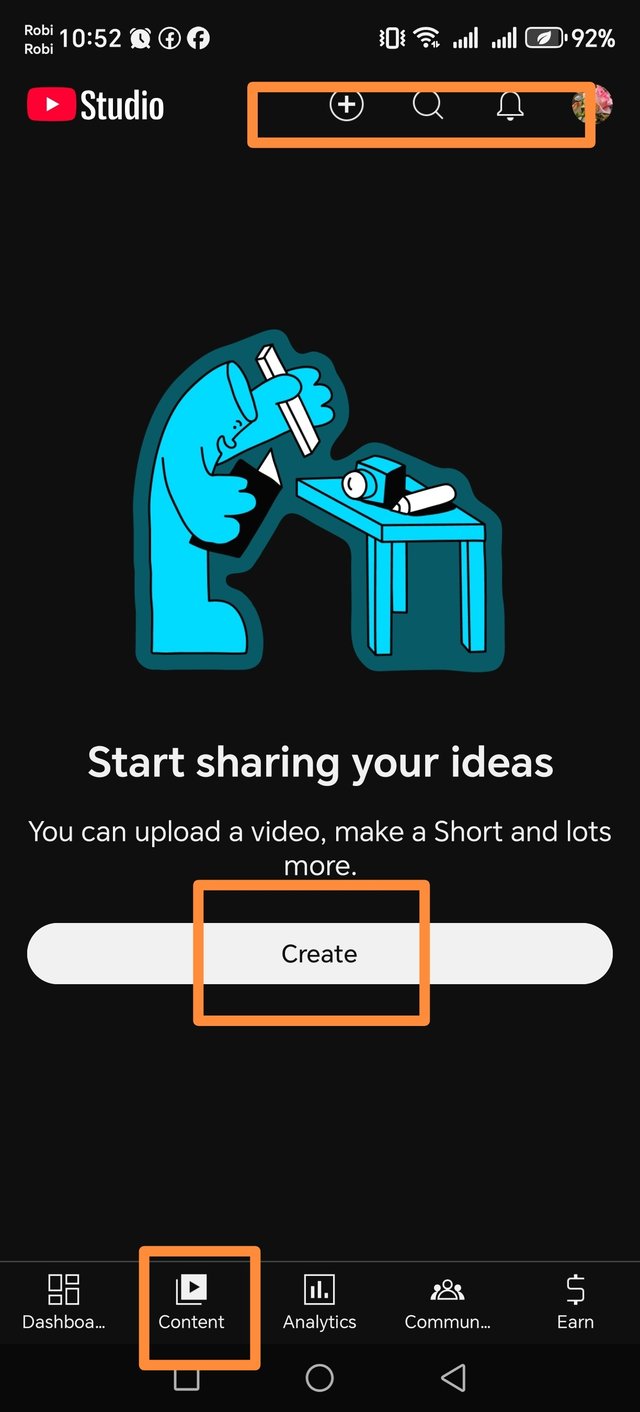The height and width of the screenshot is (1412, 640).
Task: Open the notifications bell
Action: point(510,105)
